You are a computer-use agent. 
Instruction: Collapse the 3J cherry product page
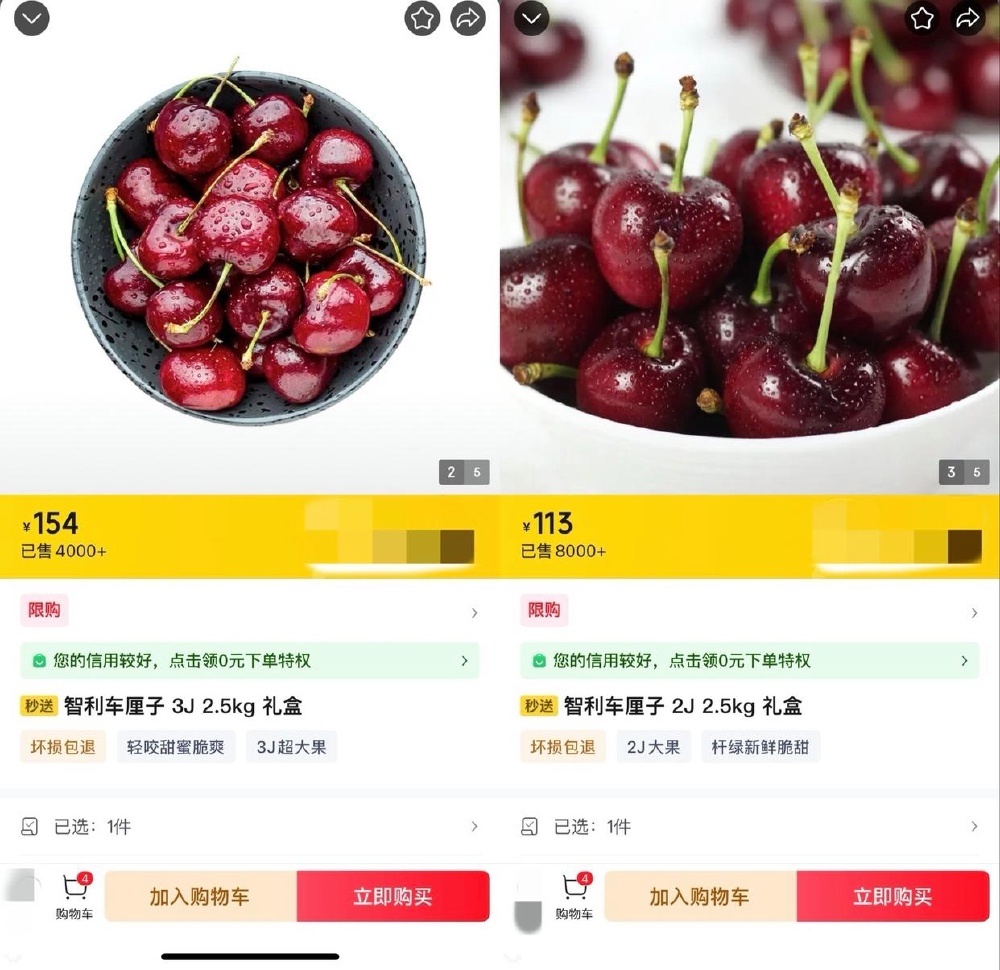click(32, 18)
